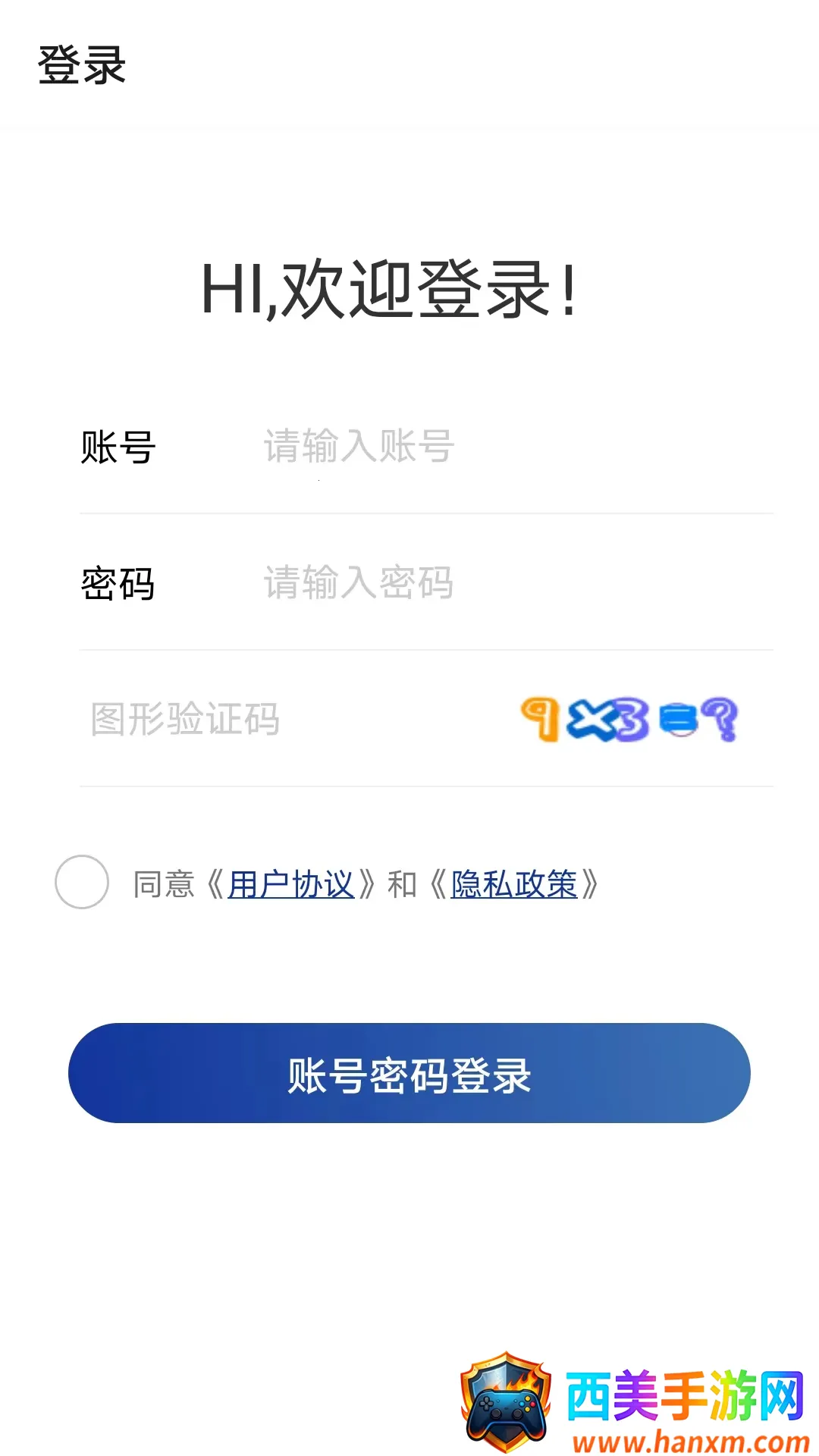Check the agreement consent circle

pyautogui.click(x=82, y=882)
